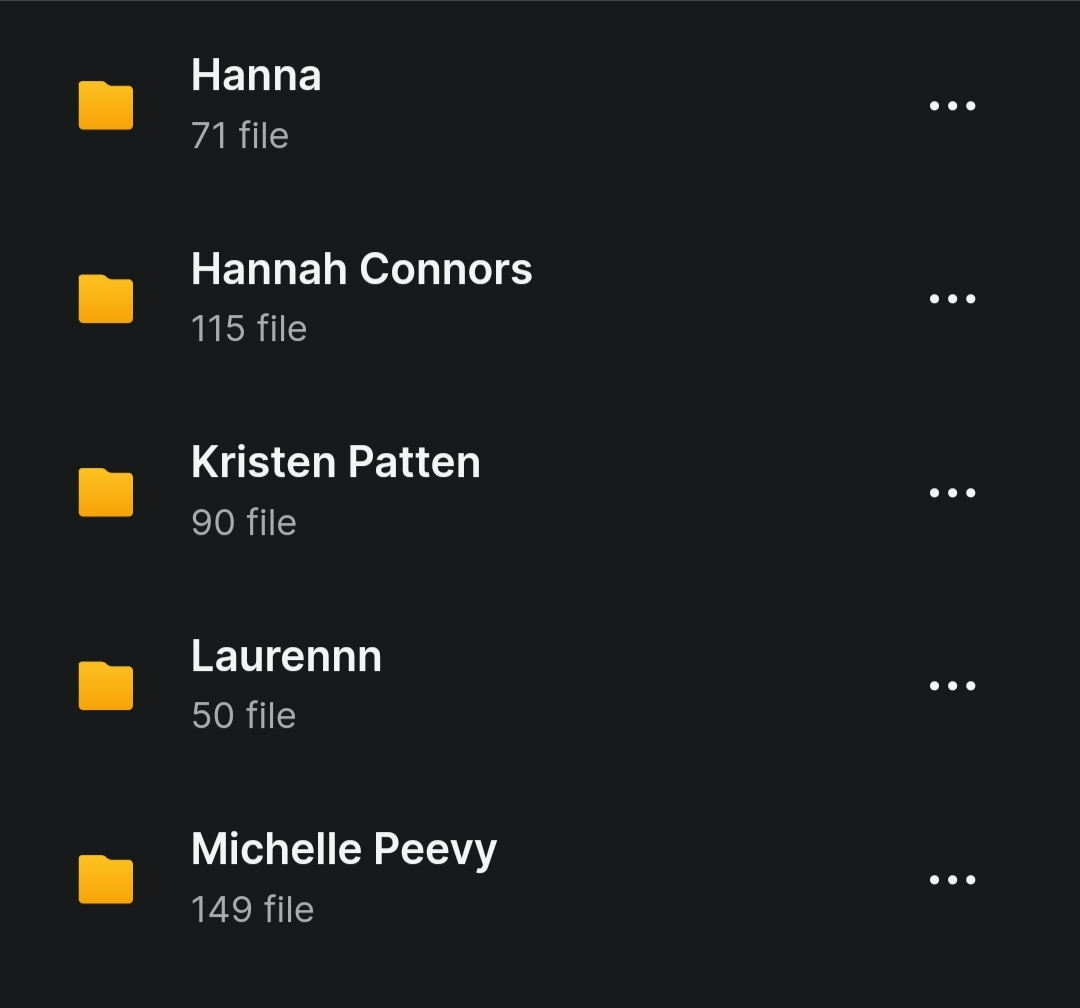Open overflow menu for Laurennn folder

(952, 686)
